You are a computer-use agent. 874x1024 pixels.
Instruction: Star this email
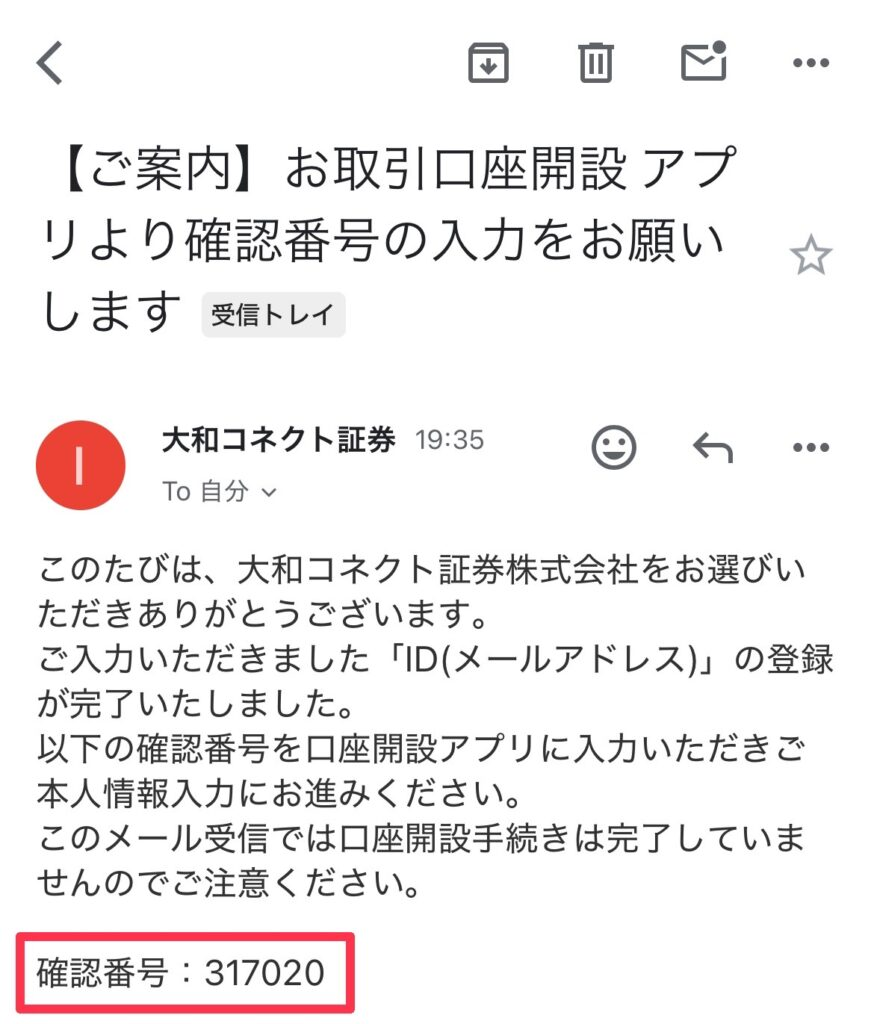[x=810, y=257]
